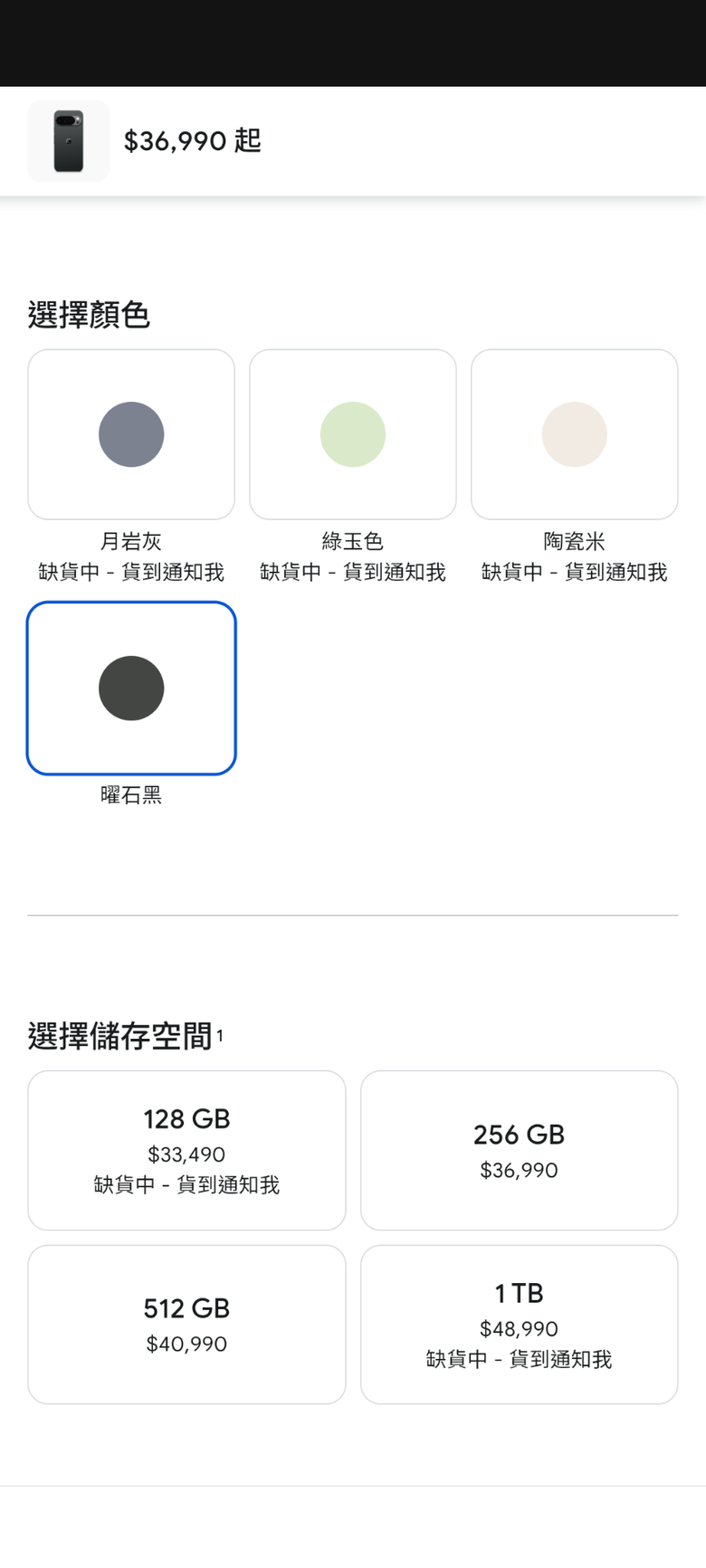The height and width of the screenshot is (1568, 706).
Task: Select the 曜石黑 color swatch
Action: pyautogui.click(x=131, y=689)
